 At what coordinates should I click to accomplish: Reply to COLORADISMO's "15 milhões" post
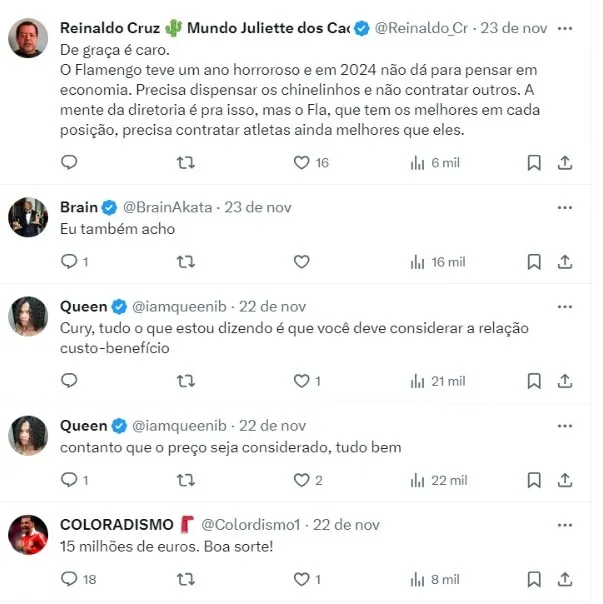tap(69, 579)
